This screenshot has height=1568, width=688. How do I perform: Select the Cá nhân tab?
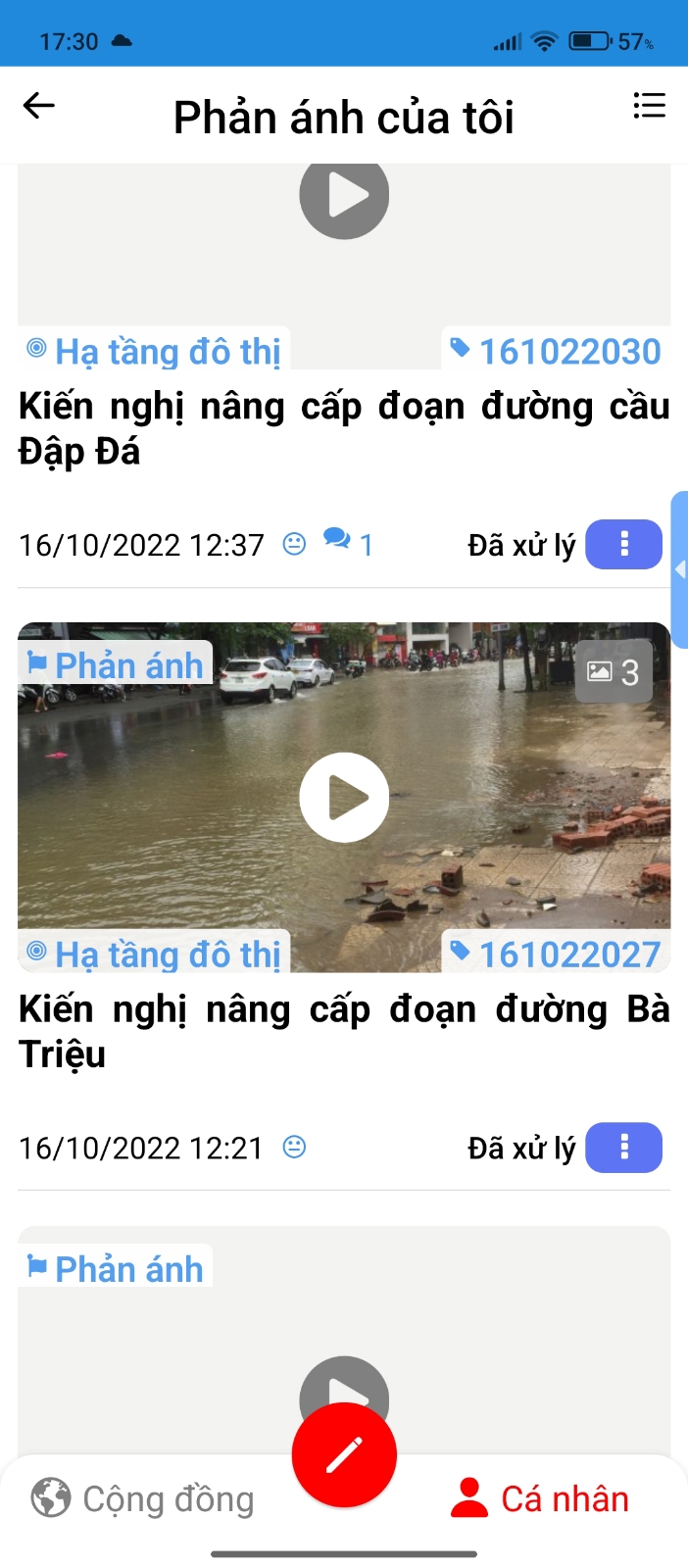(540, 1498)
